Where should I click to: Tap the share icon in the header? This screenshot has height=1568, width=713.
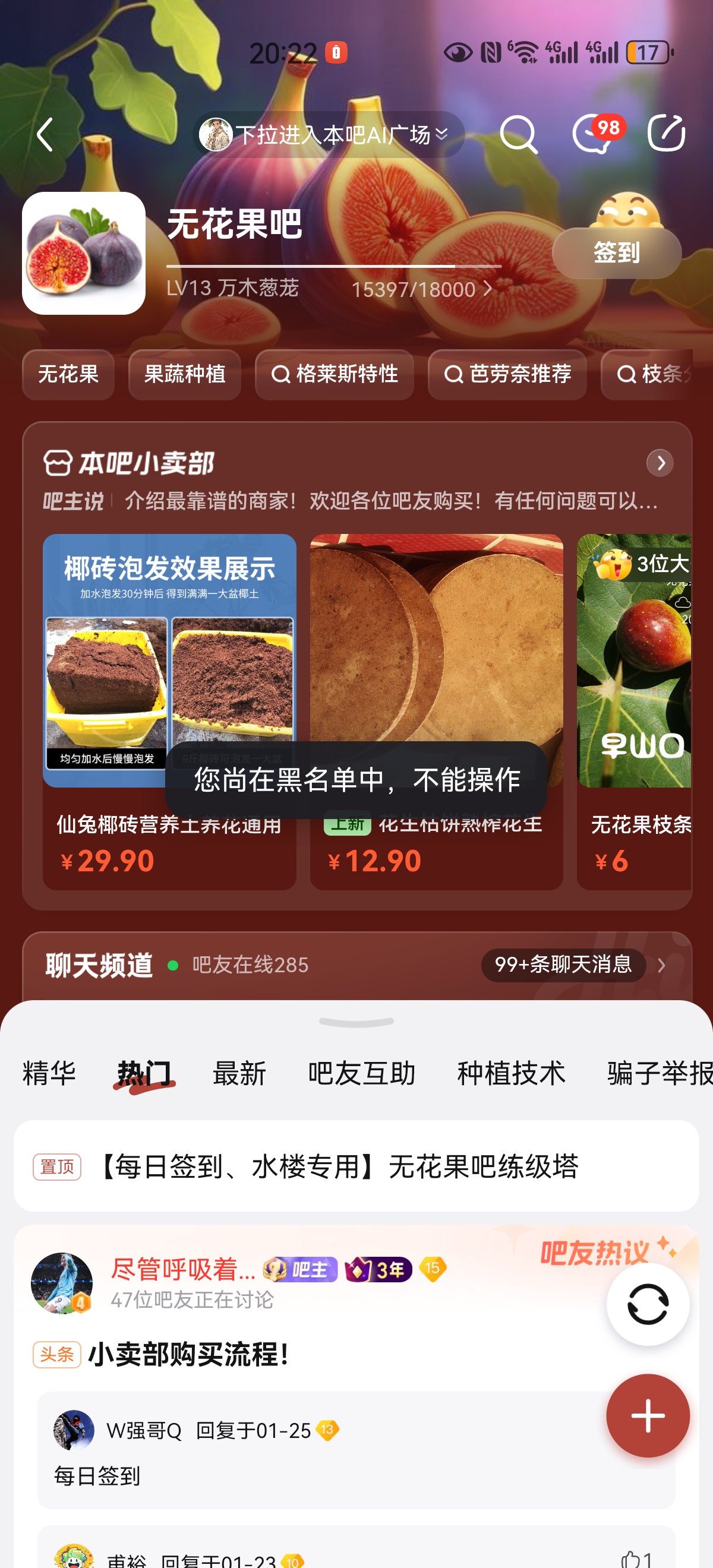(x=666, y=132)
